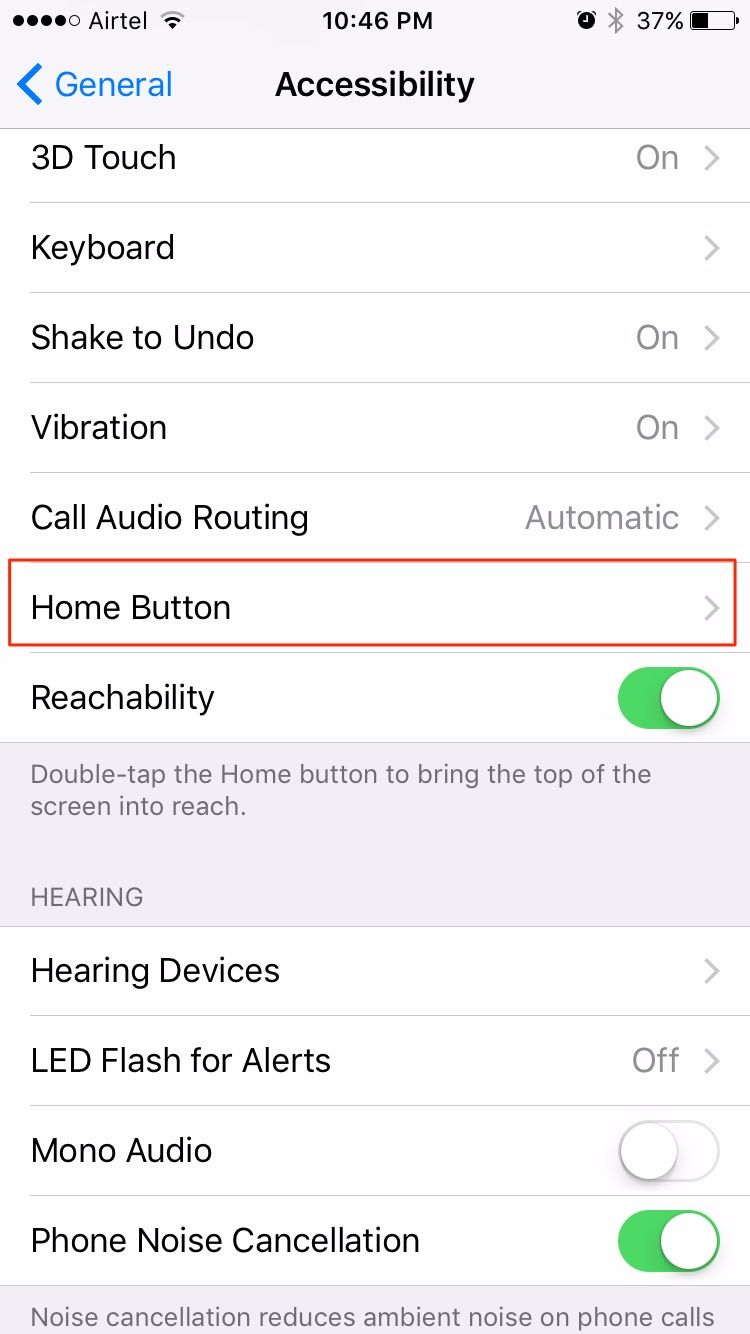Open Call Audio Routing options

tap(375, 518)
